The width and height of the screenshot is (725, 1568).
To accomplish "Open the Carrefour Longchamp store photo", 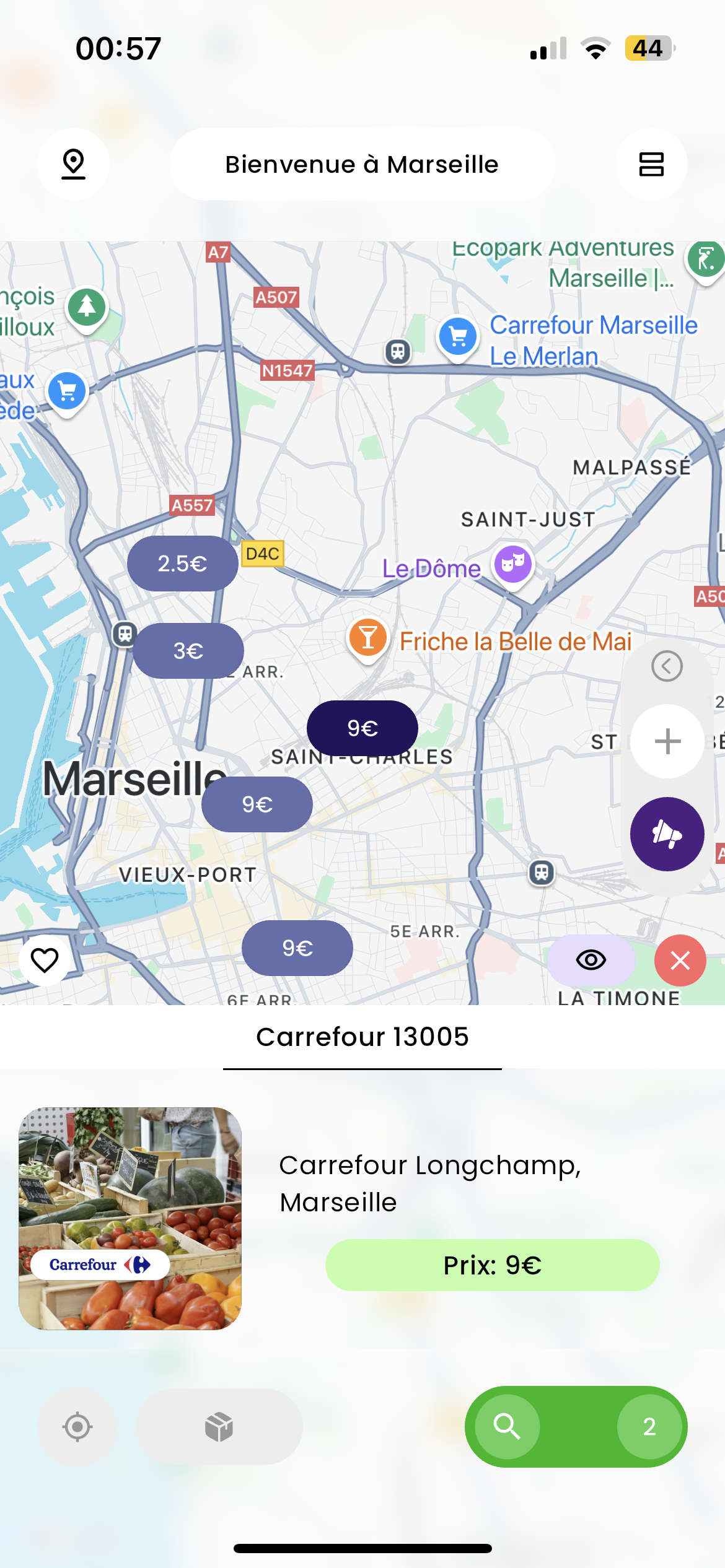I will (x=130, y=1219).
